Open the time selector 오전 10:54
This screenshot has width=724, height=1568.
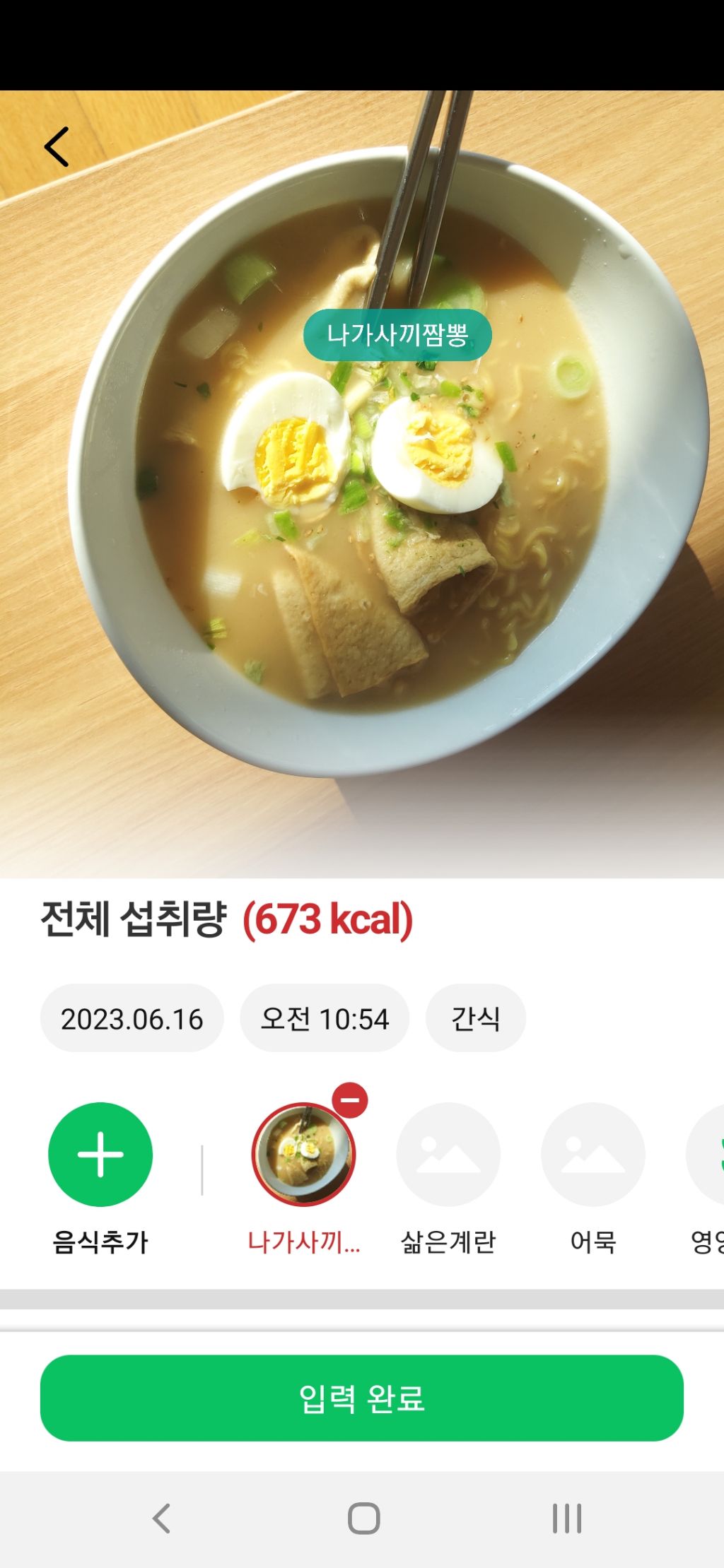click(325, 1018)
